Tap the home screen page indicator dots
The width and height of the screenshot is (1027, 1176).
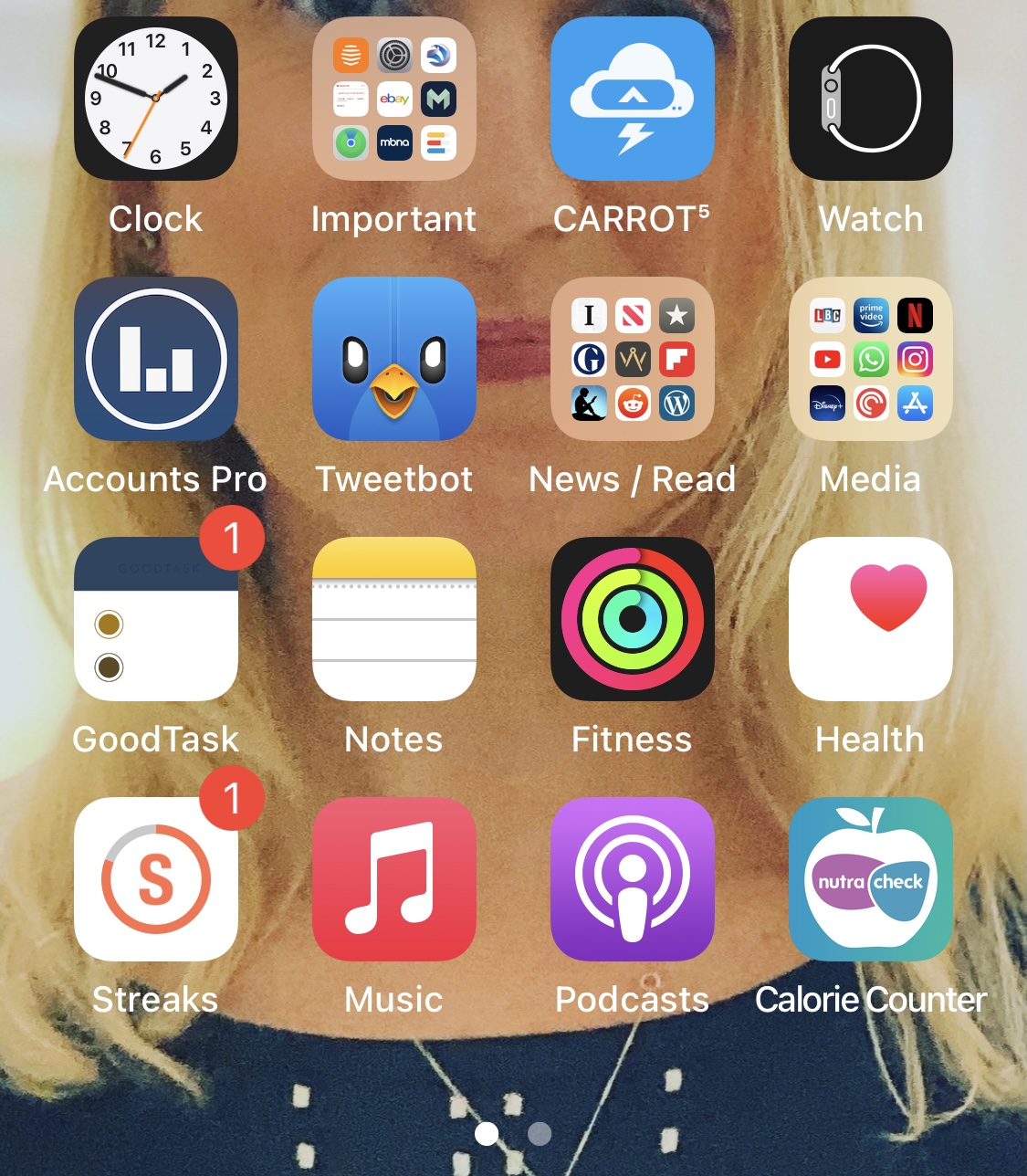[x=513, y=1133]
